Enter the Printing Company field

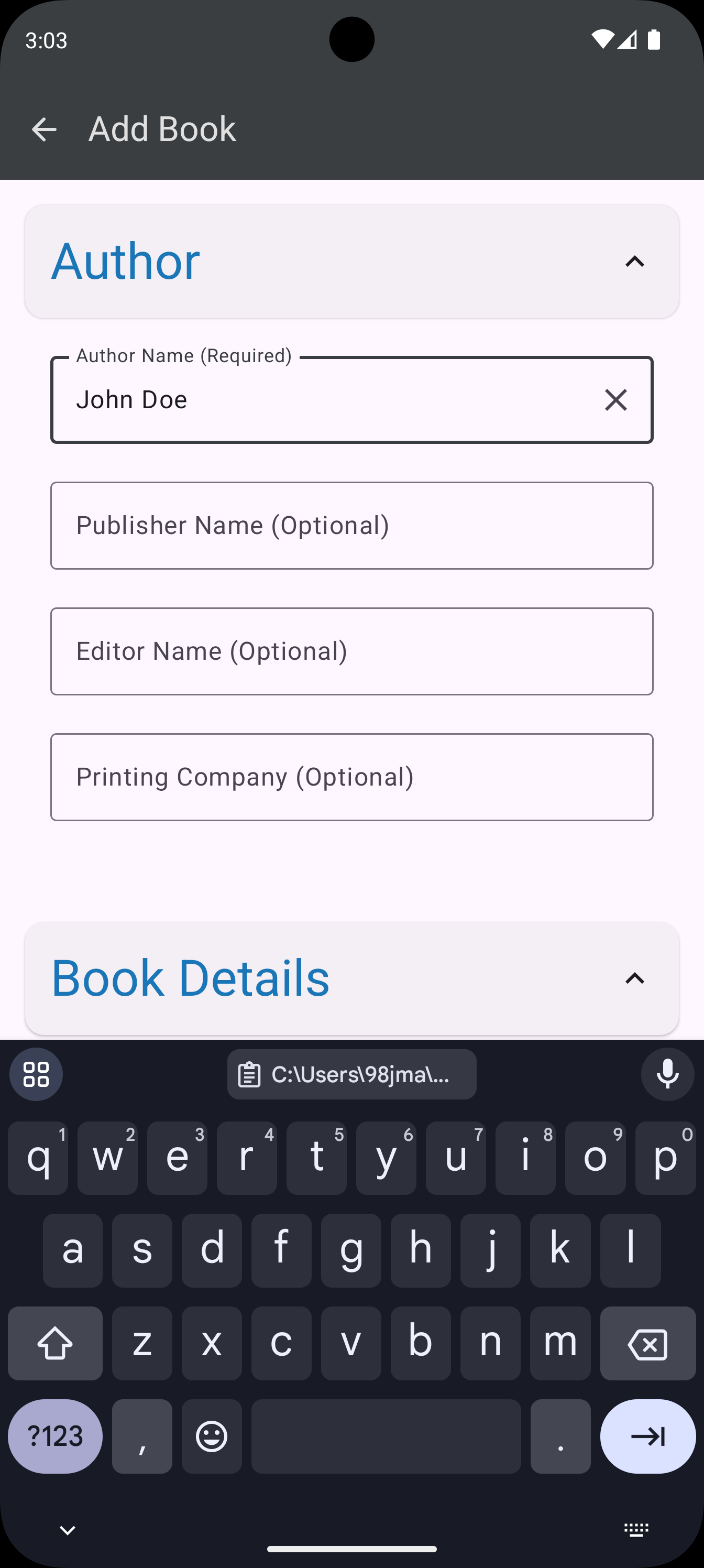(351, 777)
